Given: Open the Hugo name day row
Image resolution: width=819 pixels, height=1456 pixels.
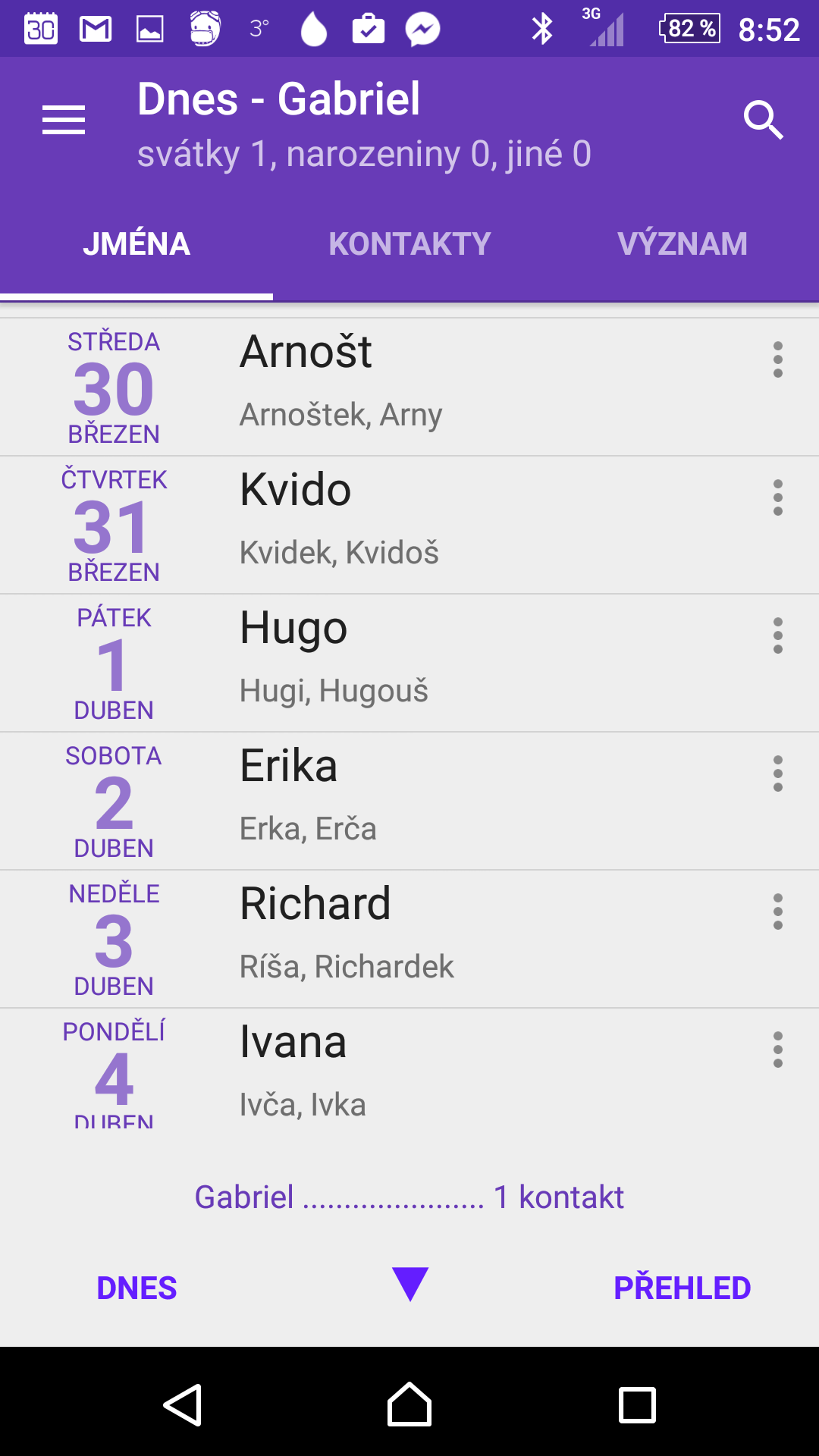Looking at the screenshot, I should click(409, 663).
